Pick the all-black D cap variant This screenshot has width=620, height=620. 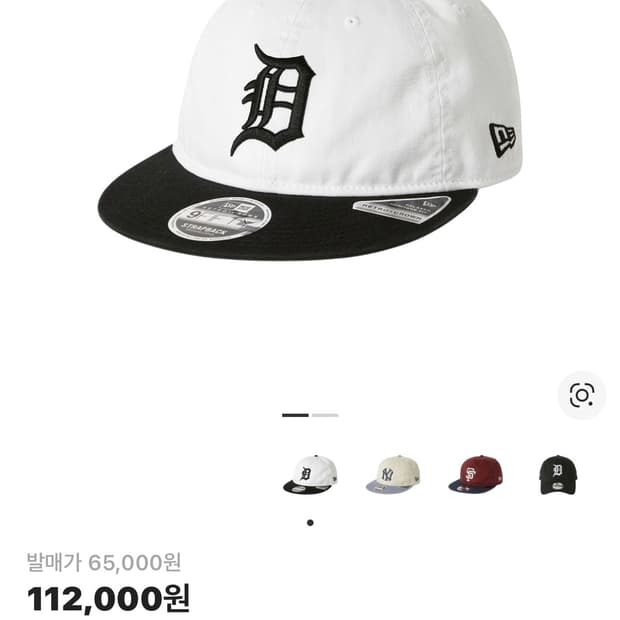(x=558, y=474)
